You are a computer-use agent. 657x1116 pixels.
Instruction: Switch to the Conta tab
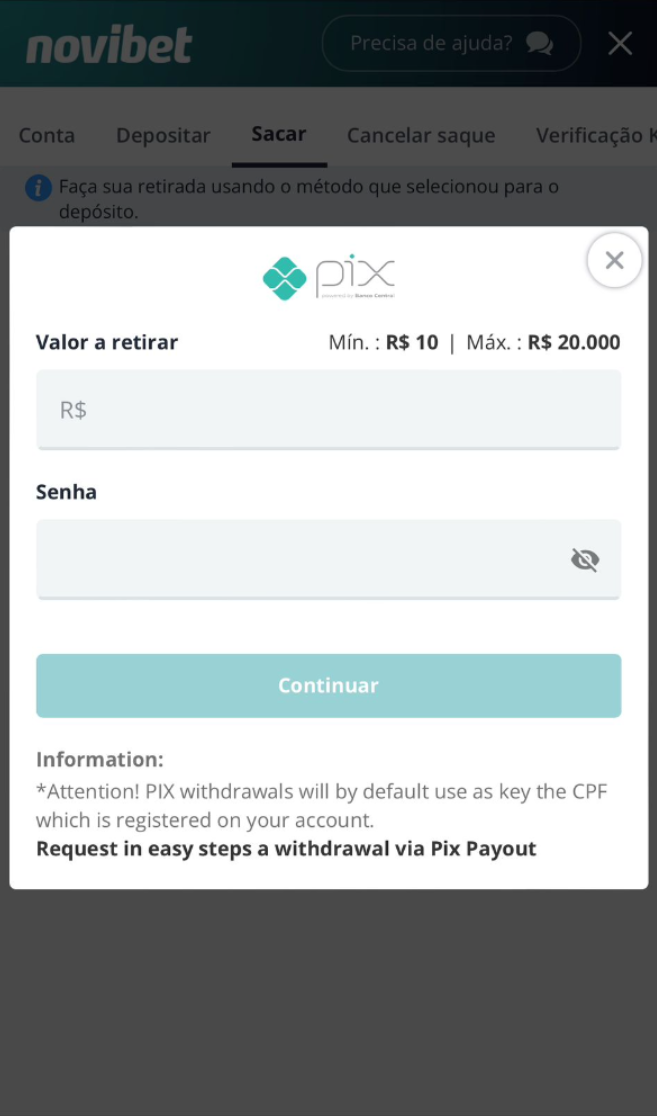pos(47,135)
